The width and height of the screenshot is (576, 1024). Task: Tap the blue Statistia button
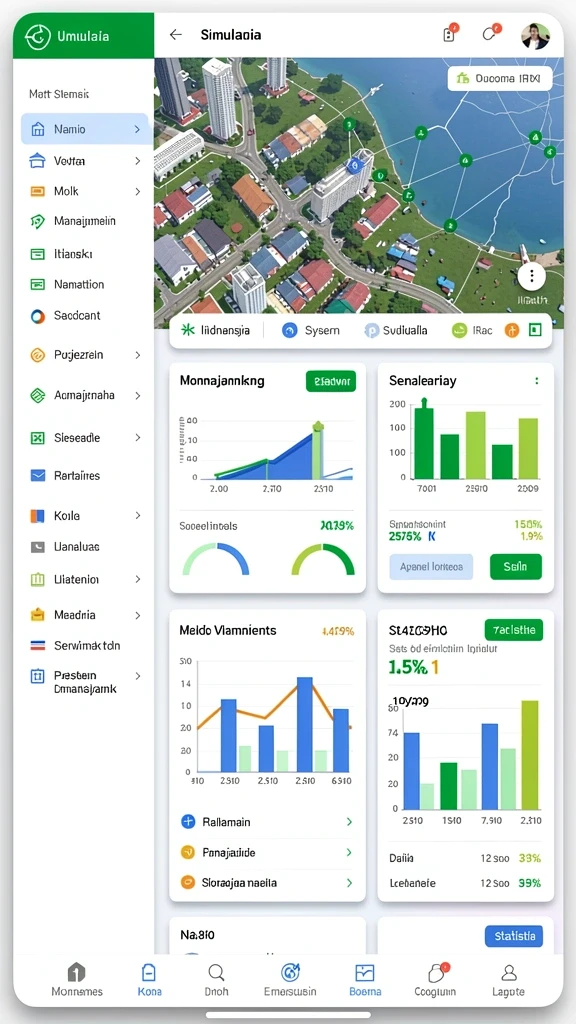pyautogui.click(x=514, y=936)
